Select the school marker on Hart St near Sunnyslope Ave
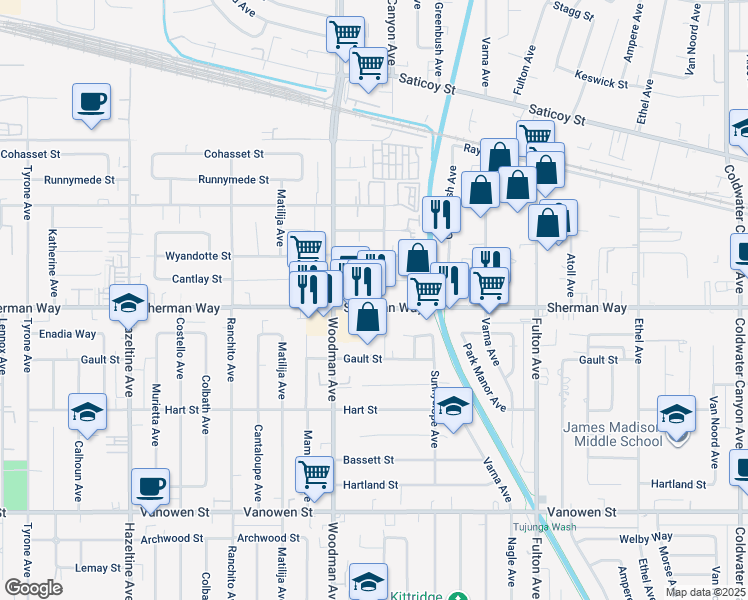 pos(452,406)
